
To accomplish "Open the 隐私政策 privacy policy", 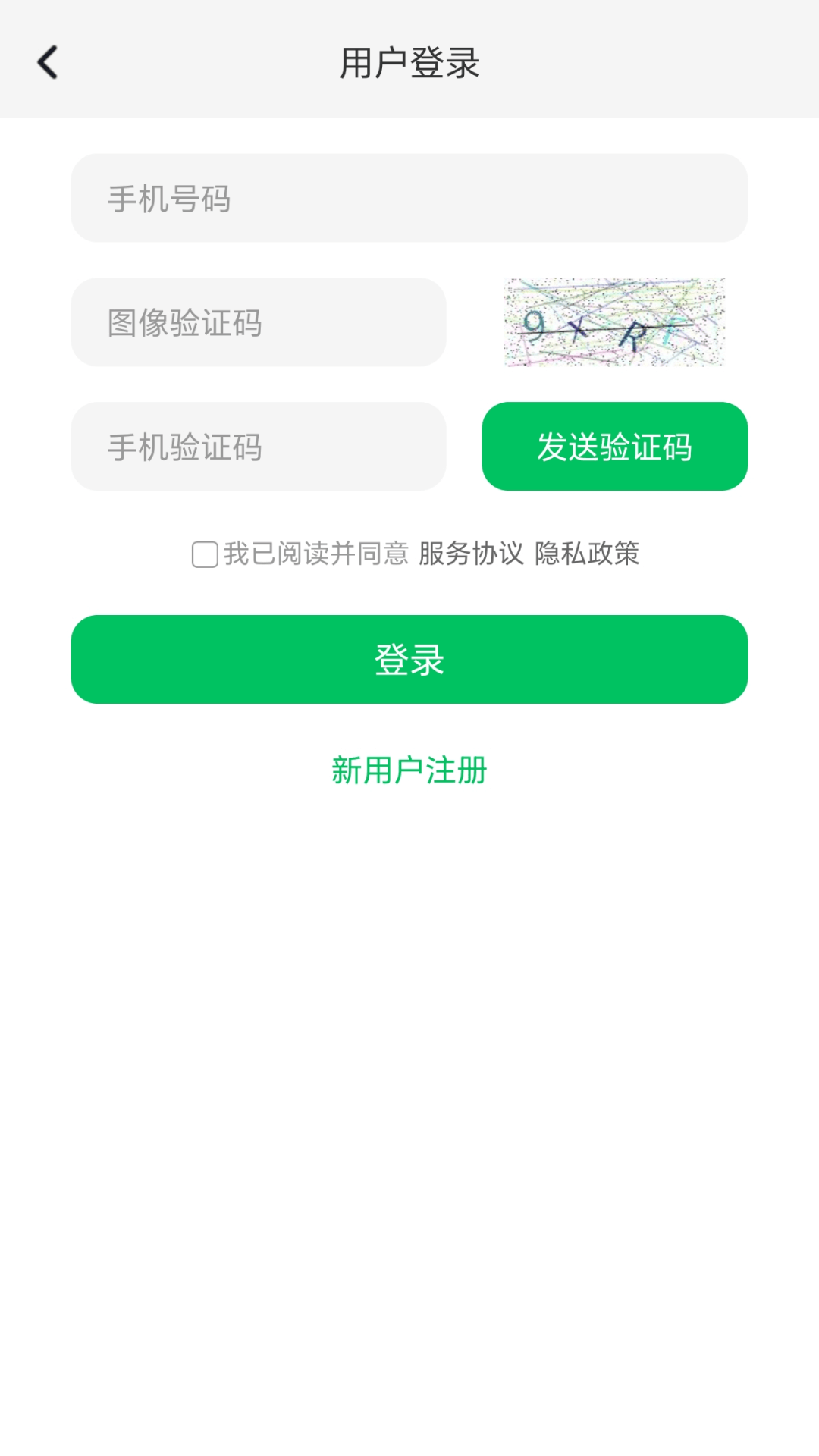I will 589,554.
